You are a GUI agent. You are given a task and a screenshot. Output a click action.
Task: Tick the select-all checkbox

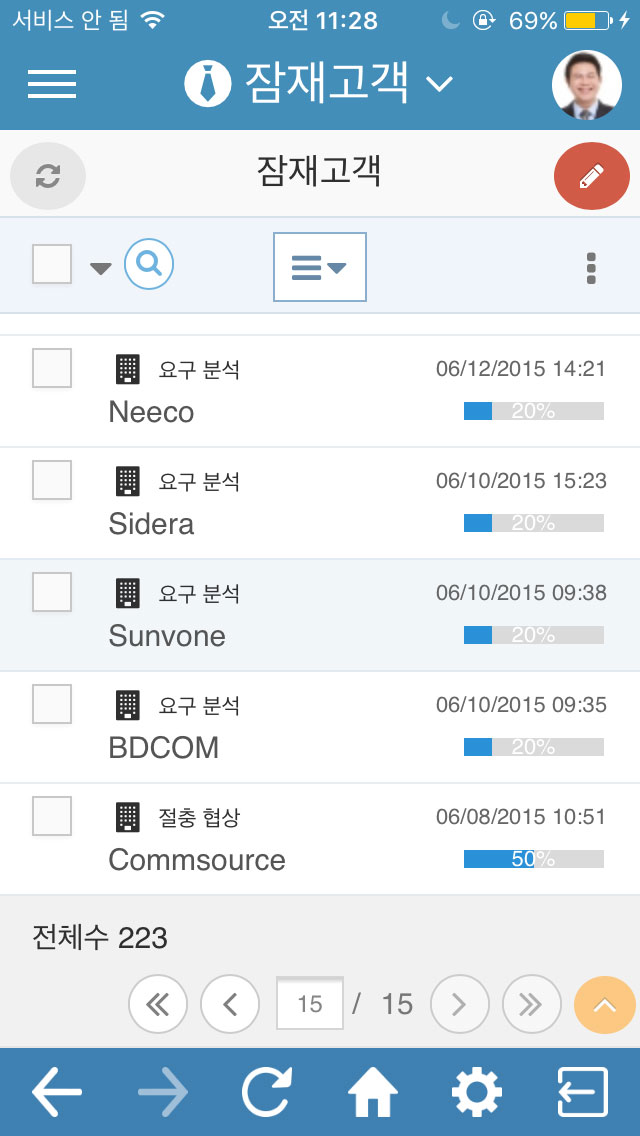point(52,264)
